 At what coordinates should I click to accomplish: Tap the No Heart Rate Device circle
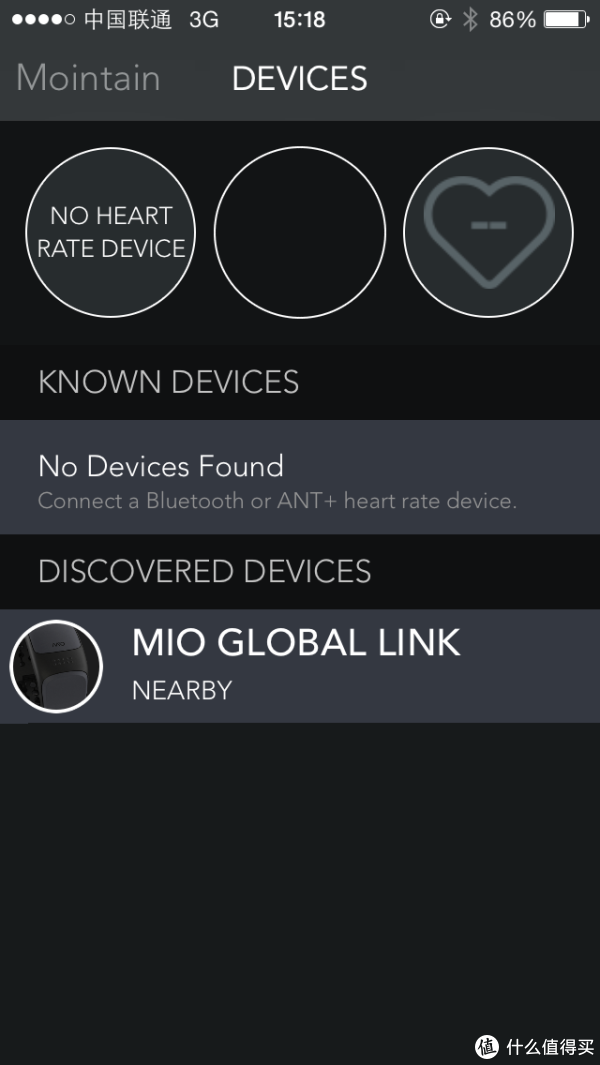pyautogui.click(x=111, y=232)
